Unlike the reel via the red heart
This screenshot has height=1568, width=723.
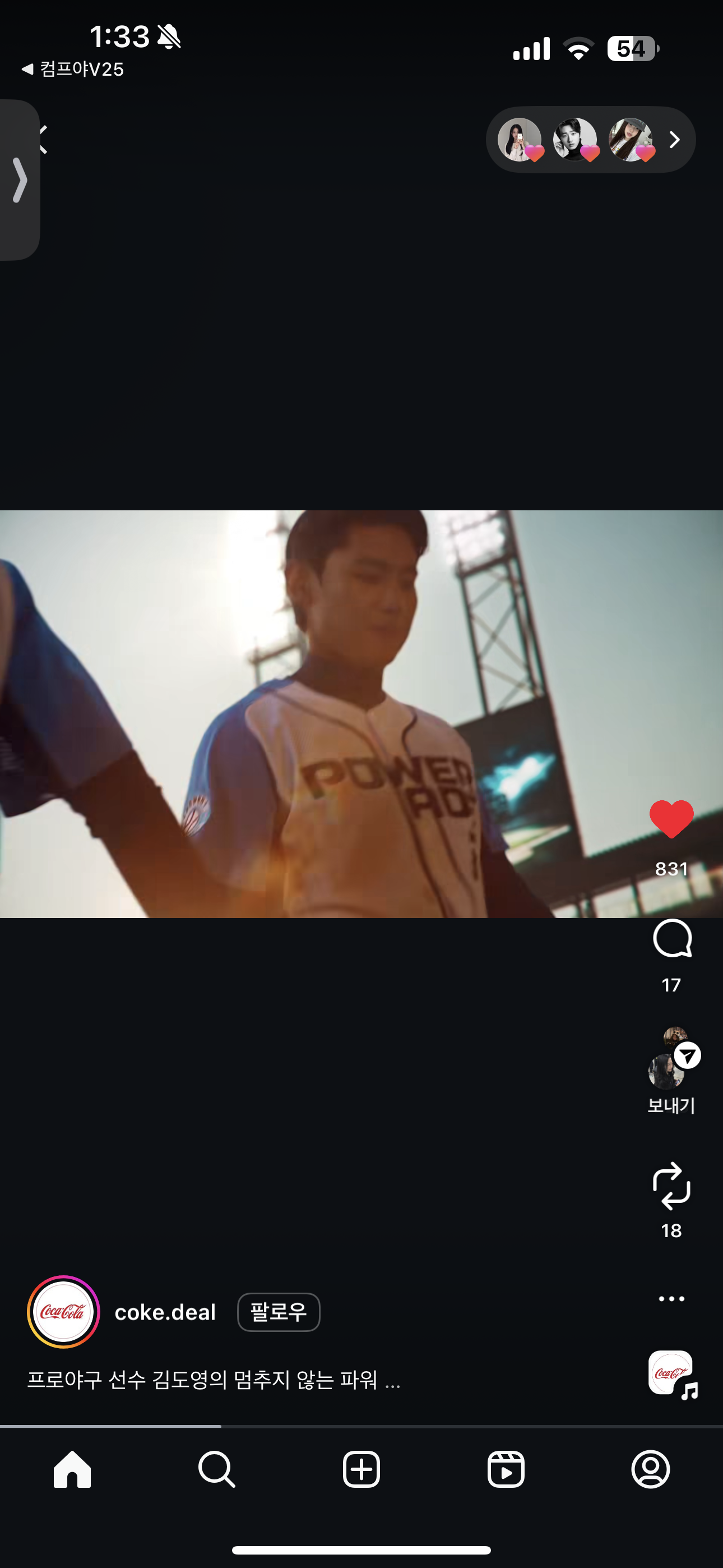[671, 819]
